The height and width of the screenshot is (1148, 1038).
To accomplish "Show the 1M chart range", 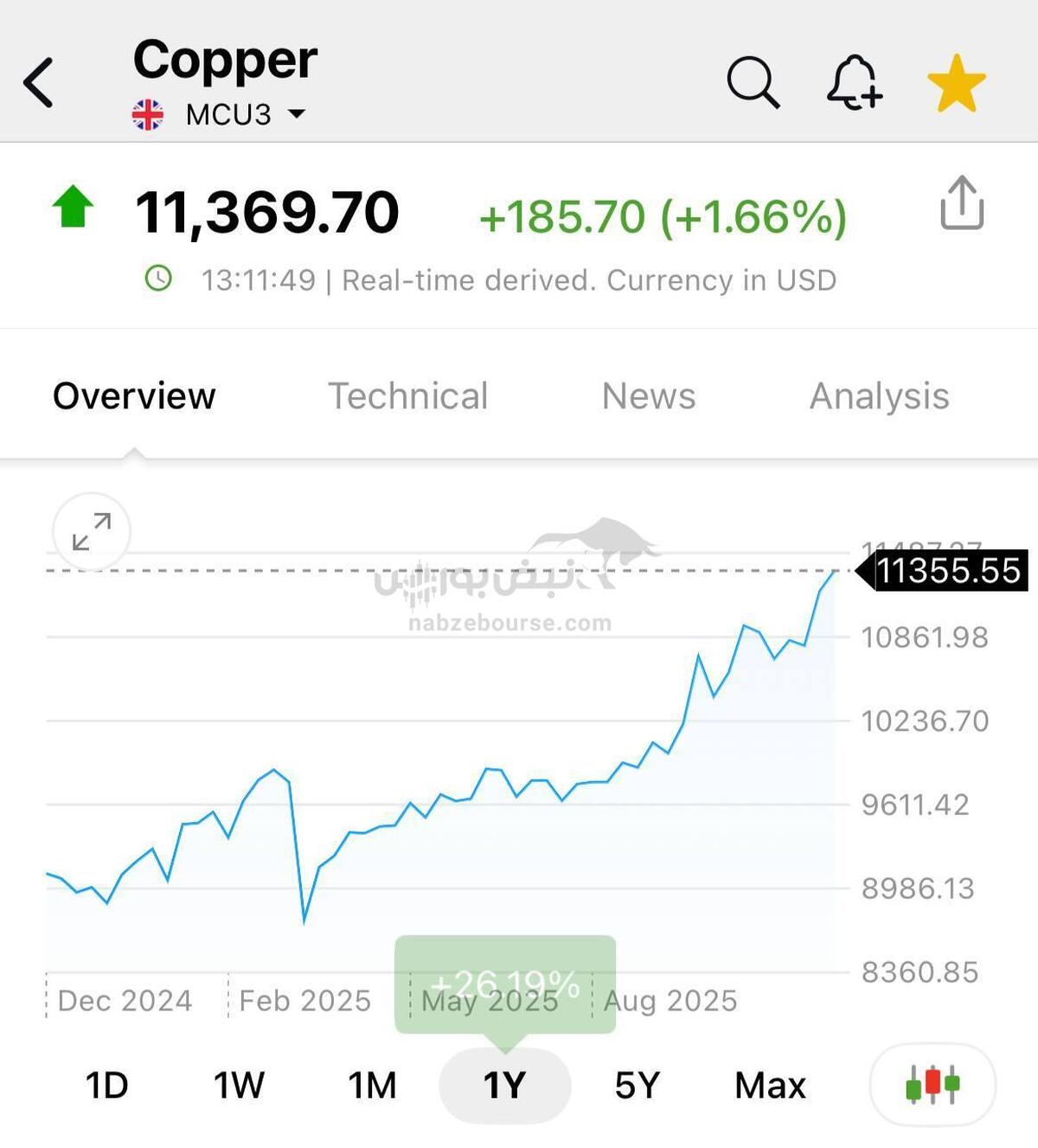I will (372, 1085).
